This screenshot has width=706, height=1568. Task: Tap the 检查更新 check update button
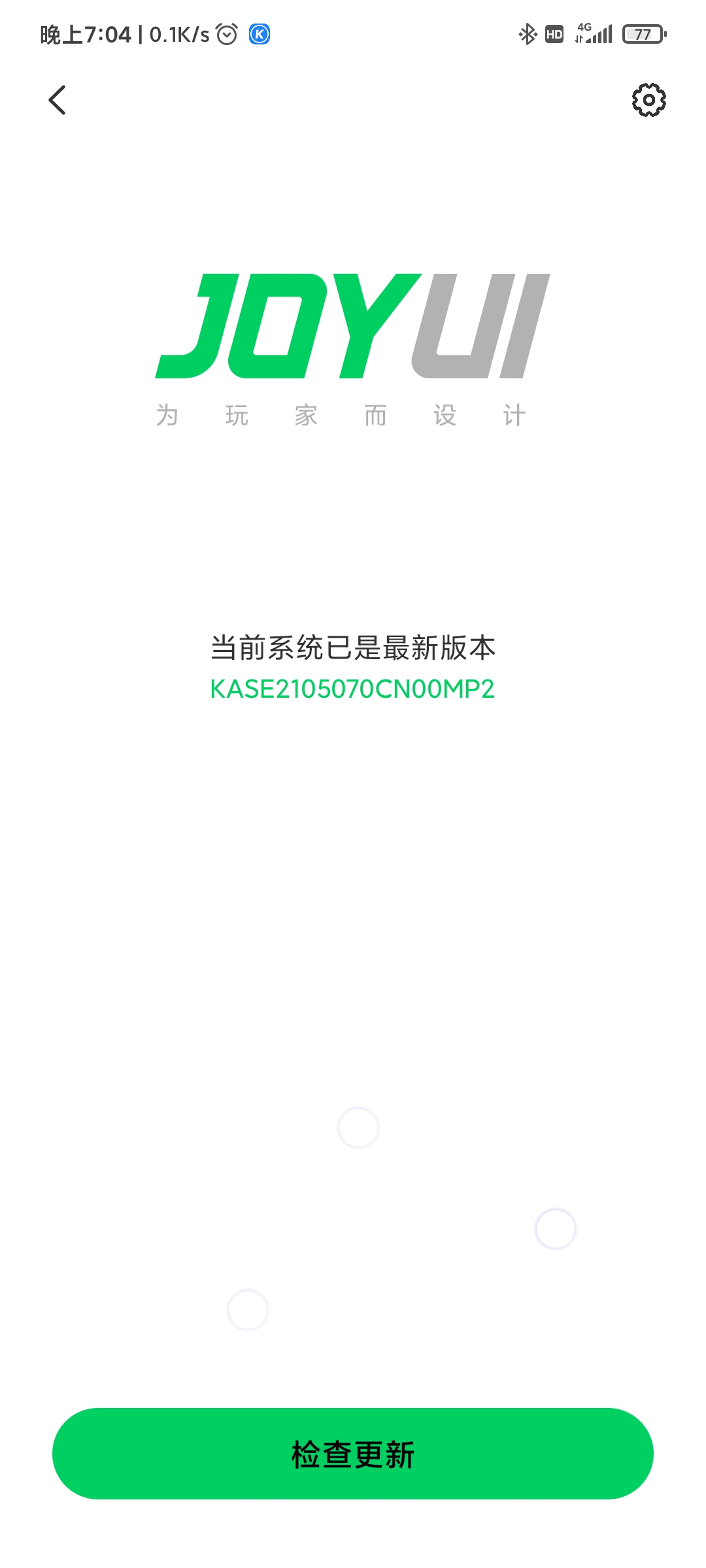353,1454
